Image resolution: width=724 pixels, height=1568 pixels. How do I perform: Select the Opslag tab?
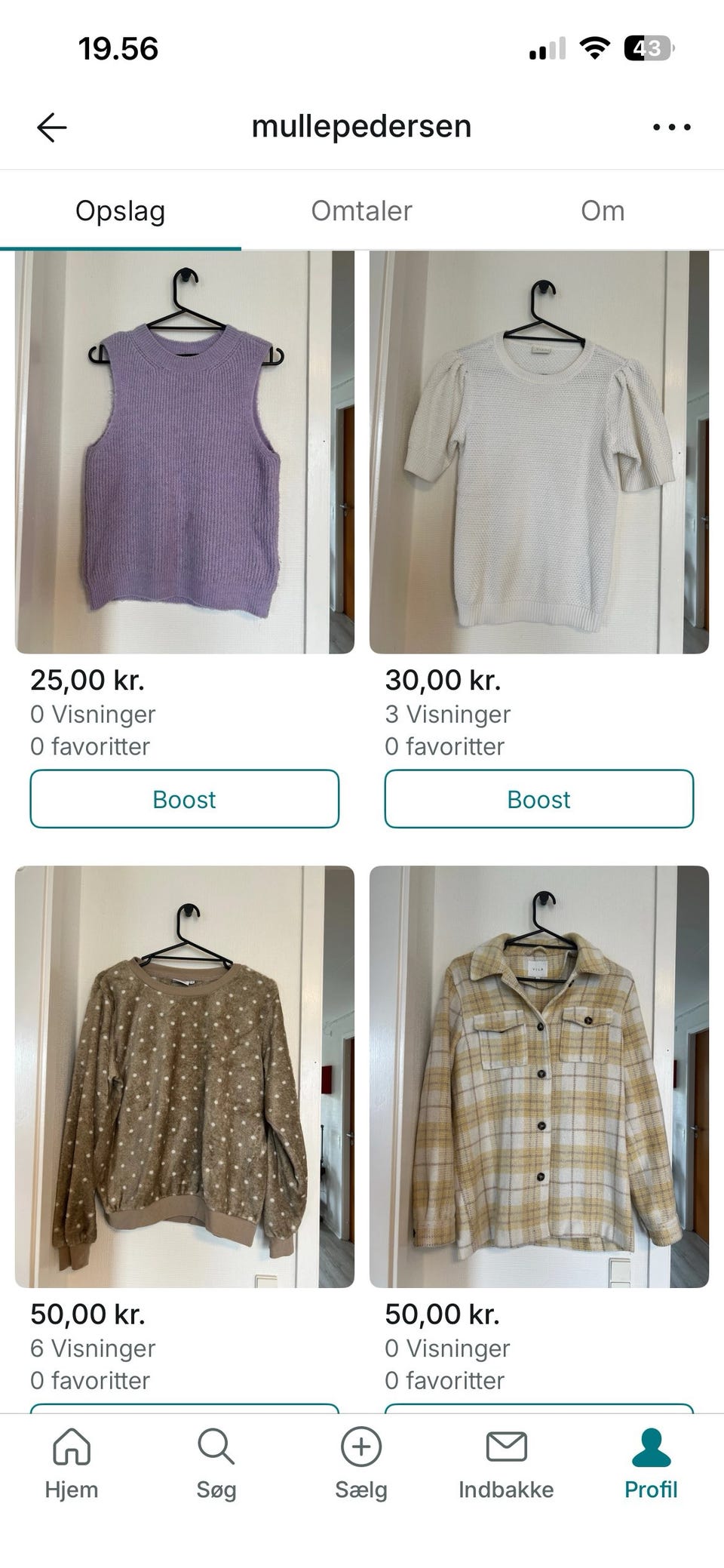[x=121, y=211]
